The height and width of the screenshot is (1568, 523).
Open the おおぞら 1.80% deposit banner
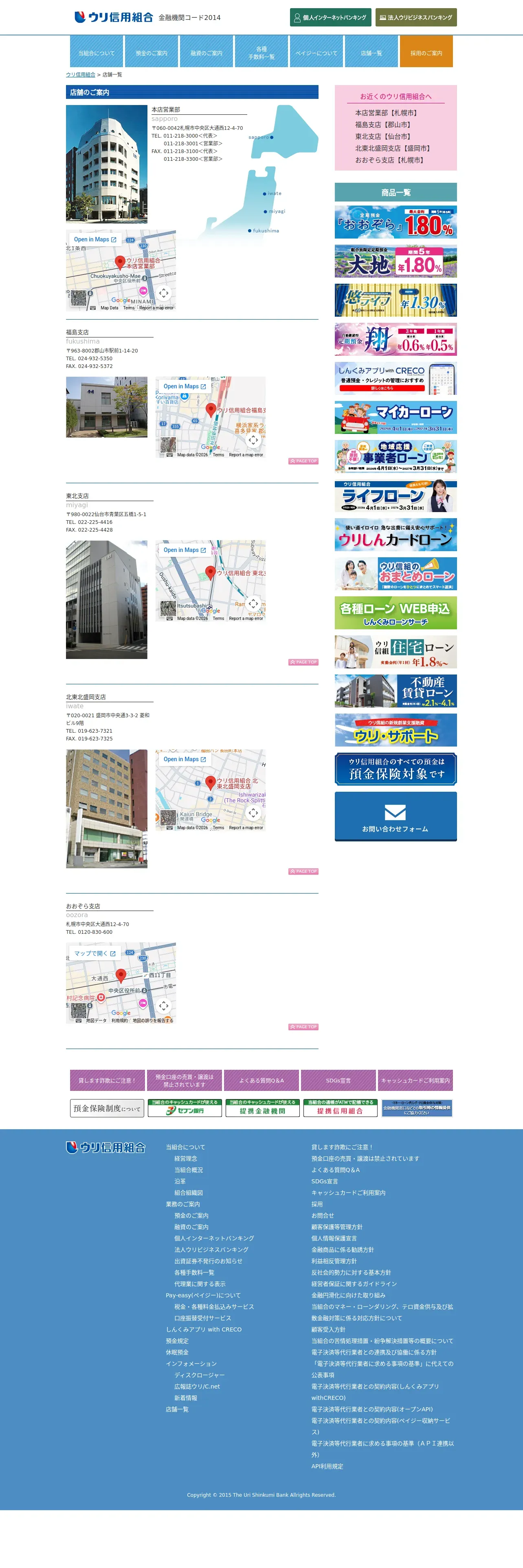[x=396, y=222]
